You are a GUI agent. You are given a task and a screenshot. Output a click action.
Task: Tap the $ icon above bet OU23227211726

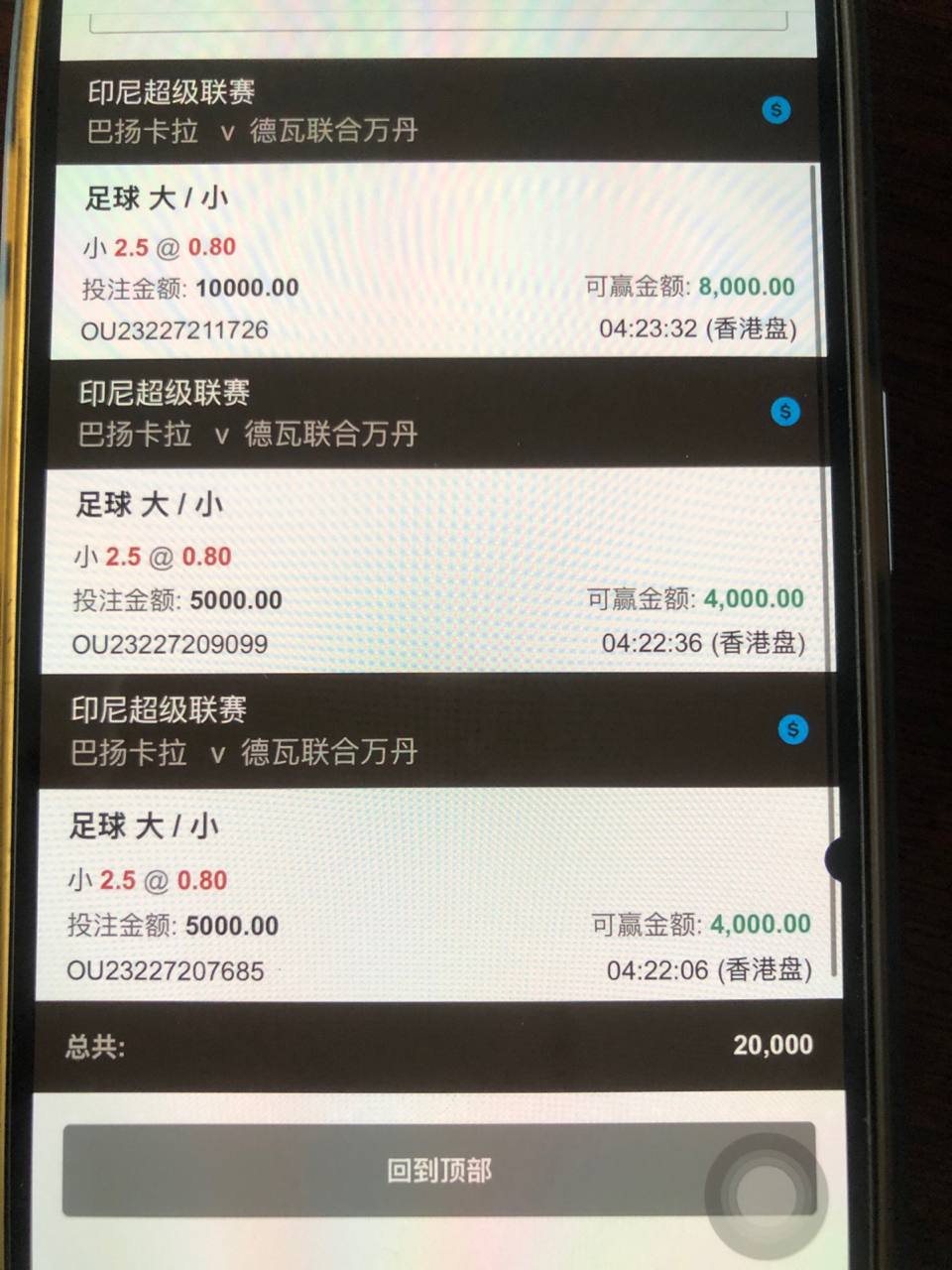776,110
